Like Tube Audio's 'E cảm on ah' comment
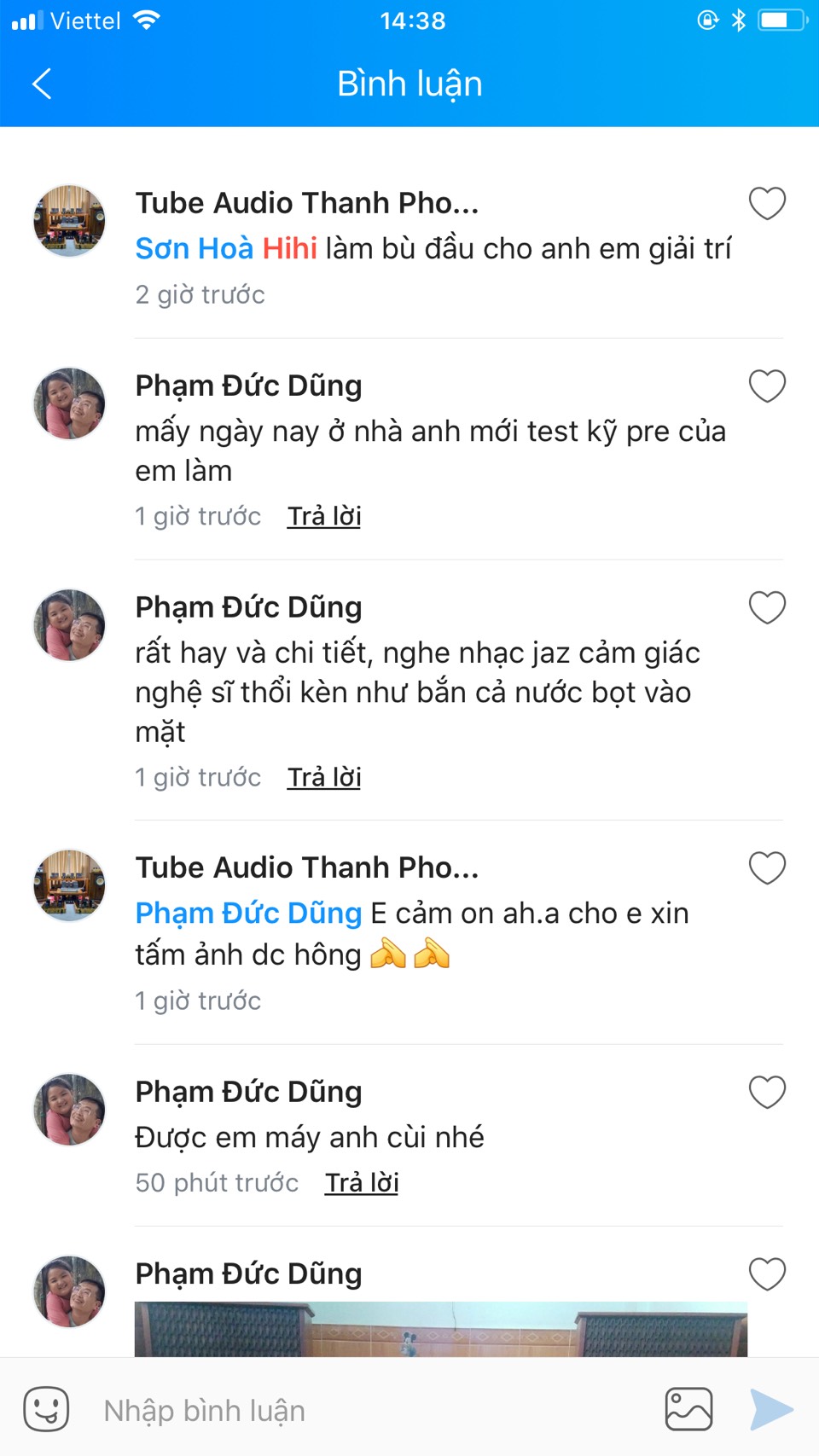This screenshot has height=1456, width=819. pos(767,867)
